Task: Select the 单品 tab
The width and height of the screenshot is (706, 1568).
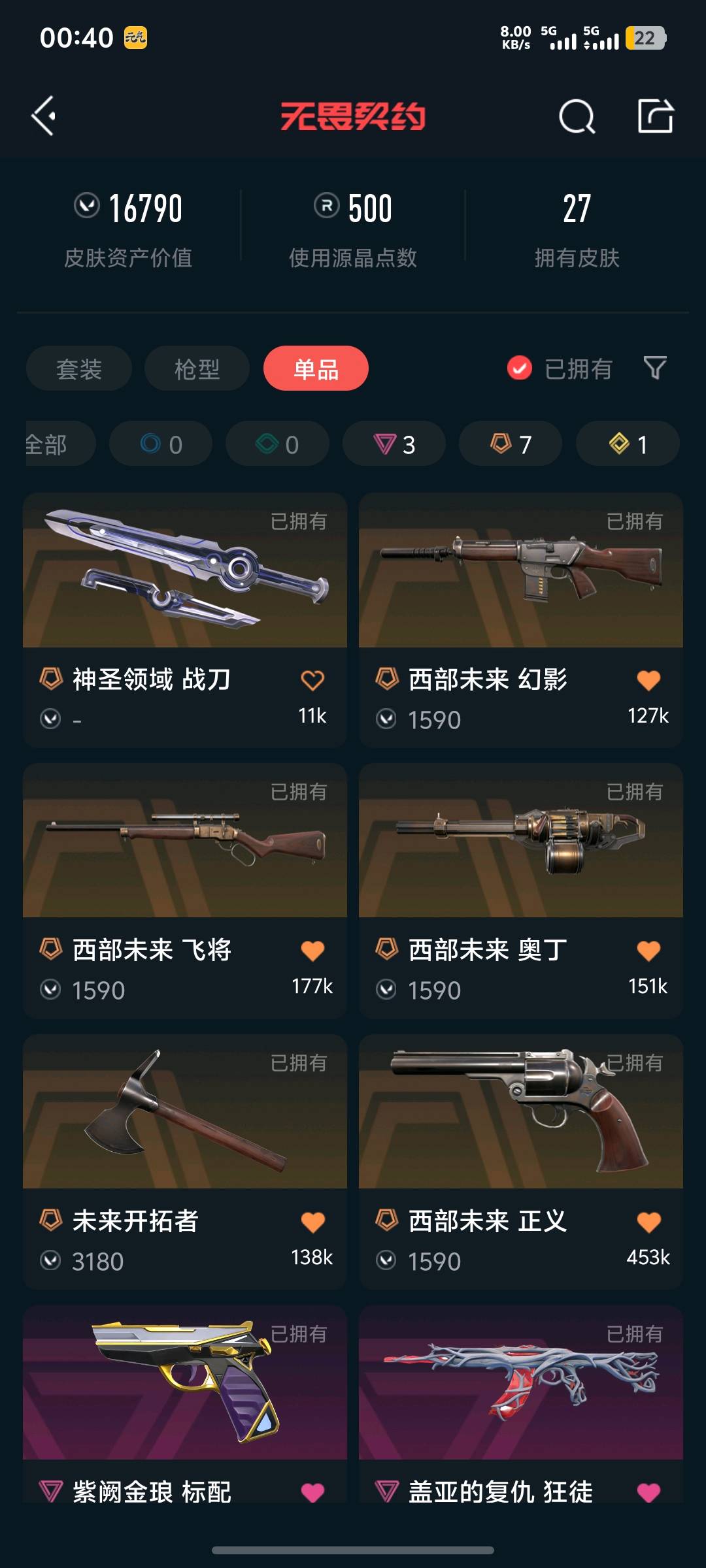Action: 316,369
